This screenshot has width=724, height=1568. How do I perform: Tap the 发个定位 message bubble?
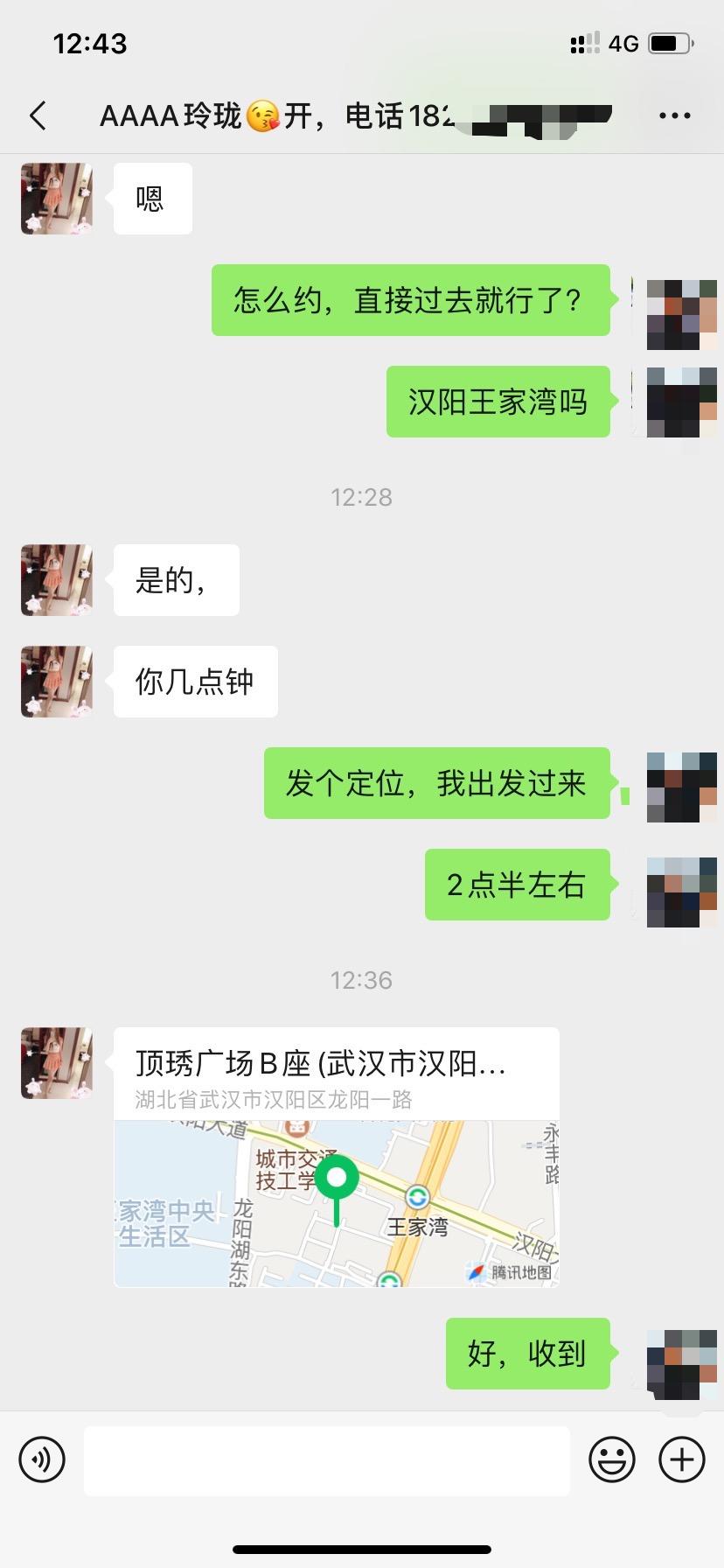coord(435,784)
